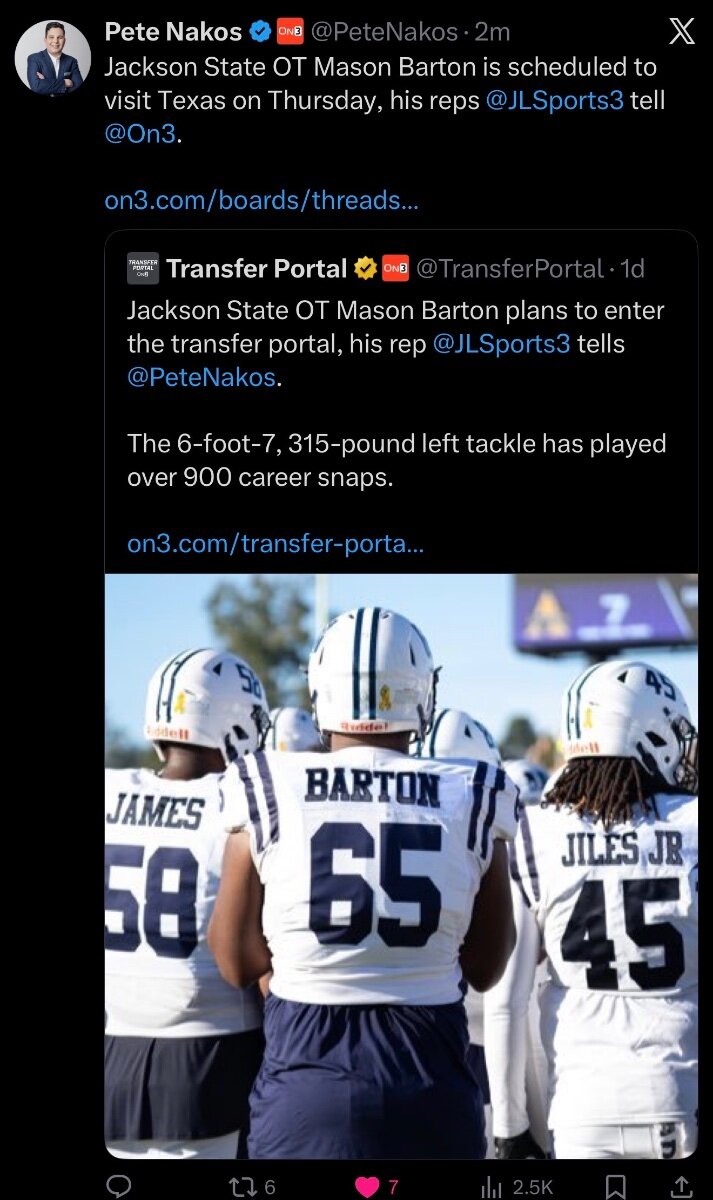Share this tweet

[683, 1186]
